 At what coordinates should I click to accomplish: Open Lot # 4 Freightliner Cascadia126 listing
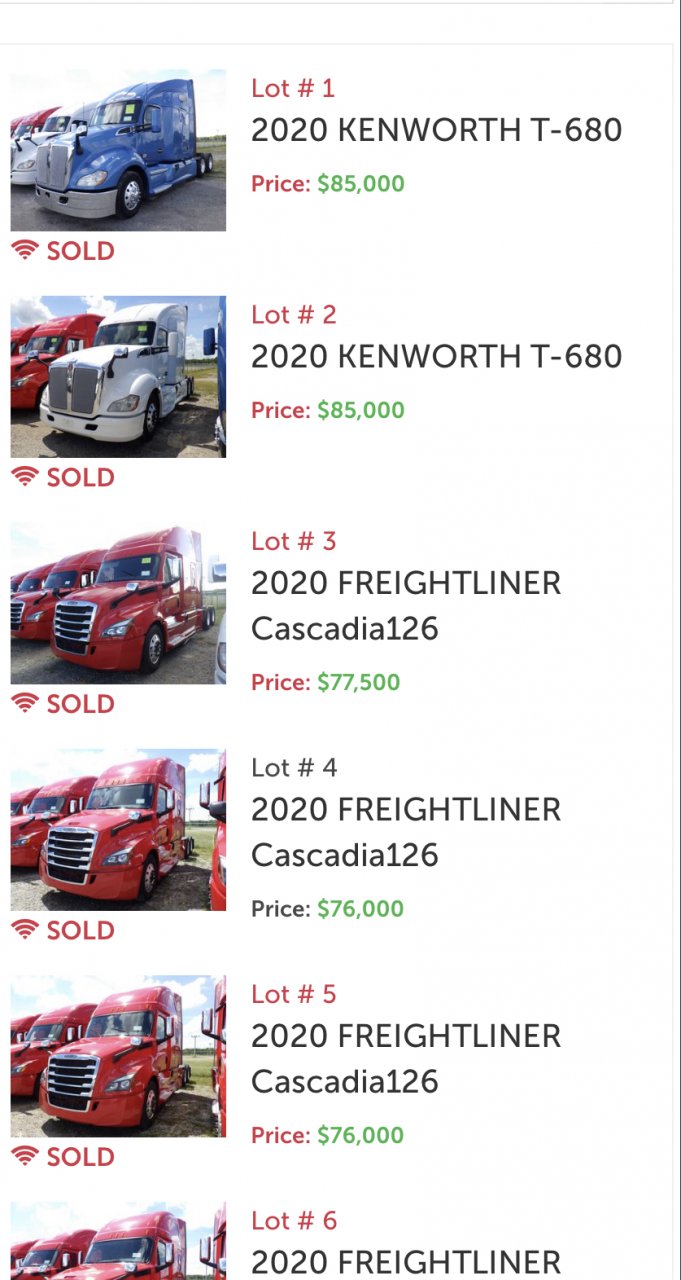point(405,831)
